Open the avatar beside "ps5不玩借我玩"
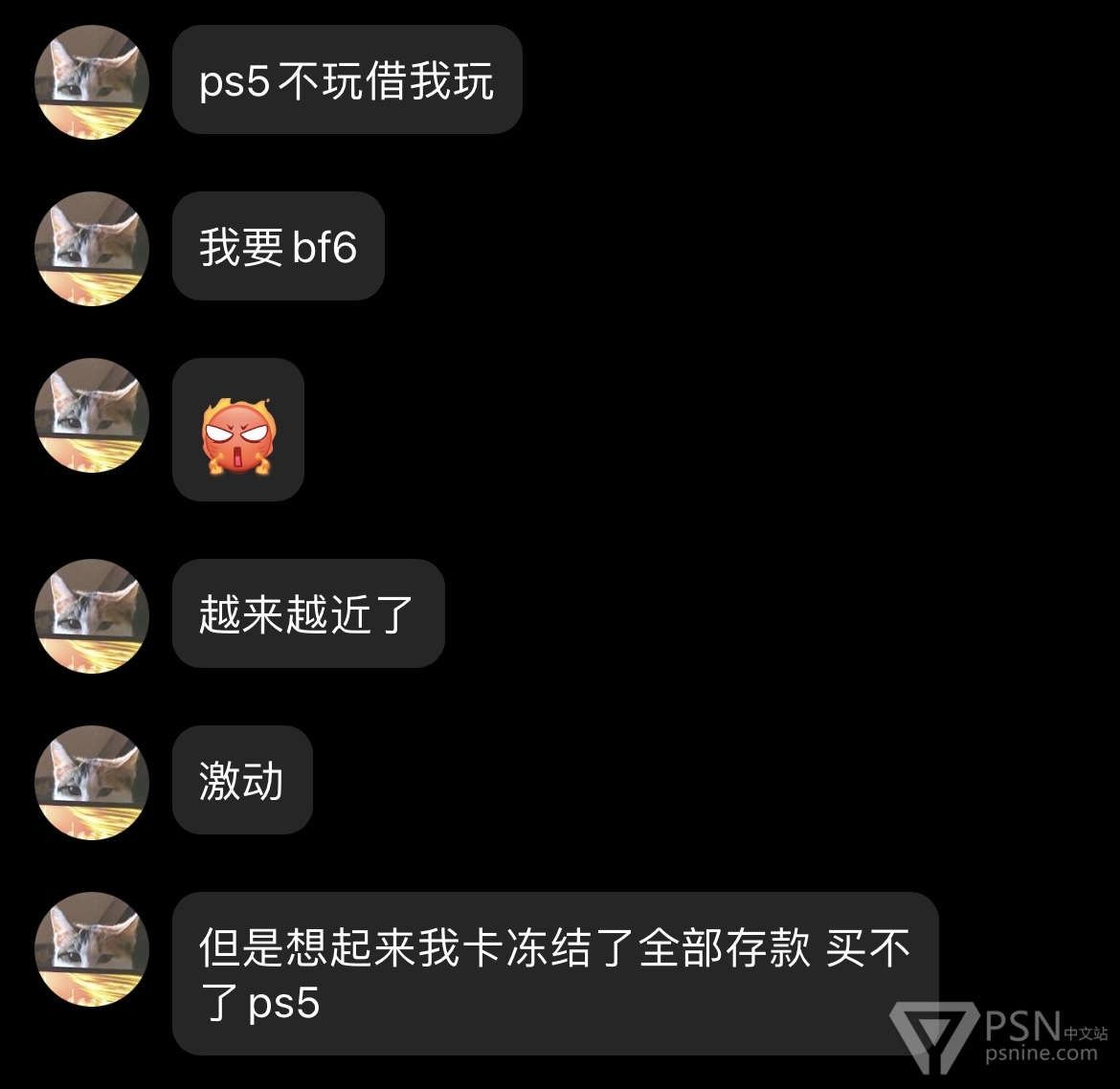This screenshot has height=1089, width=1120. coord(92,82)
